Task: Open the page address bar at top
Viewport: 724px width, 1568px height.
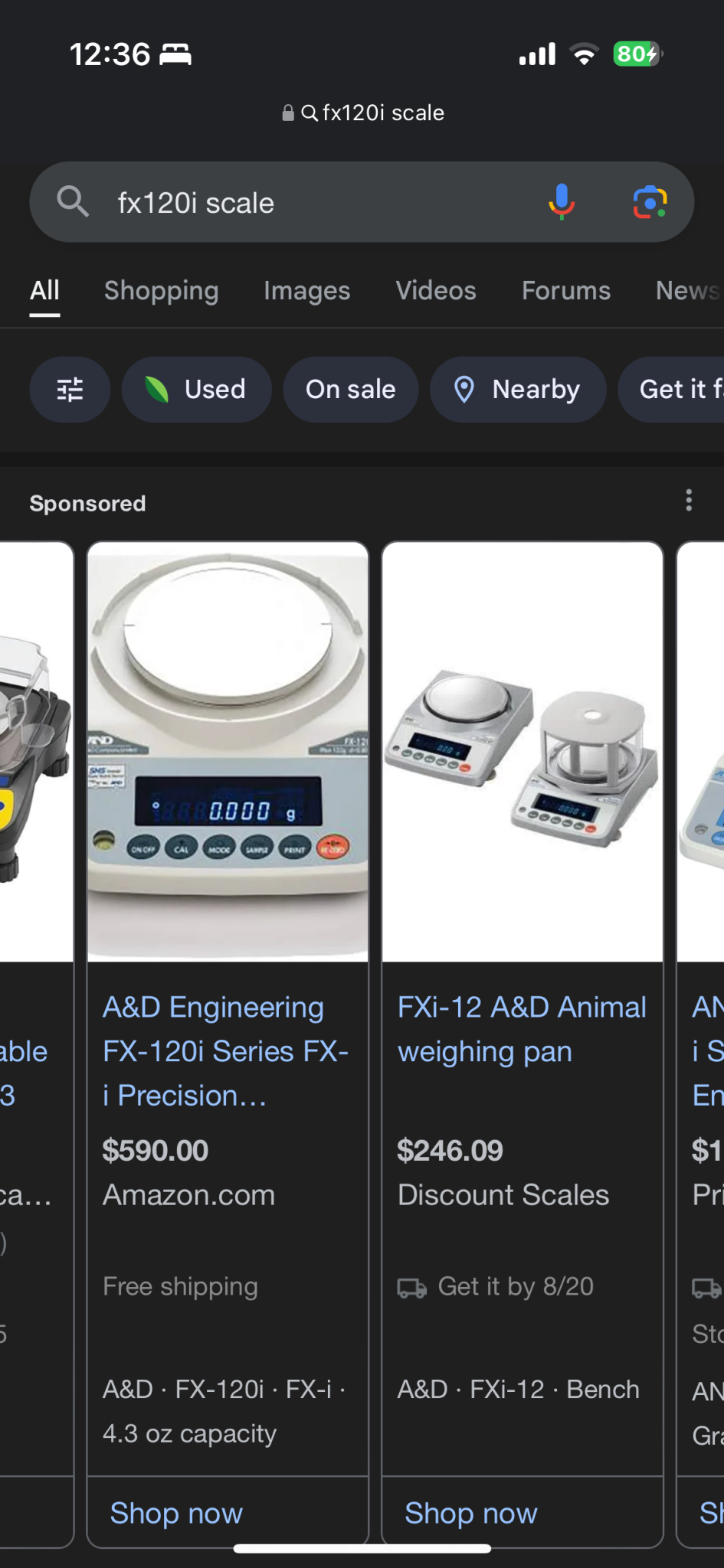Action: tap(362, 113)
